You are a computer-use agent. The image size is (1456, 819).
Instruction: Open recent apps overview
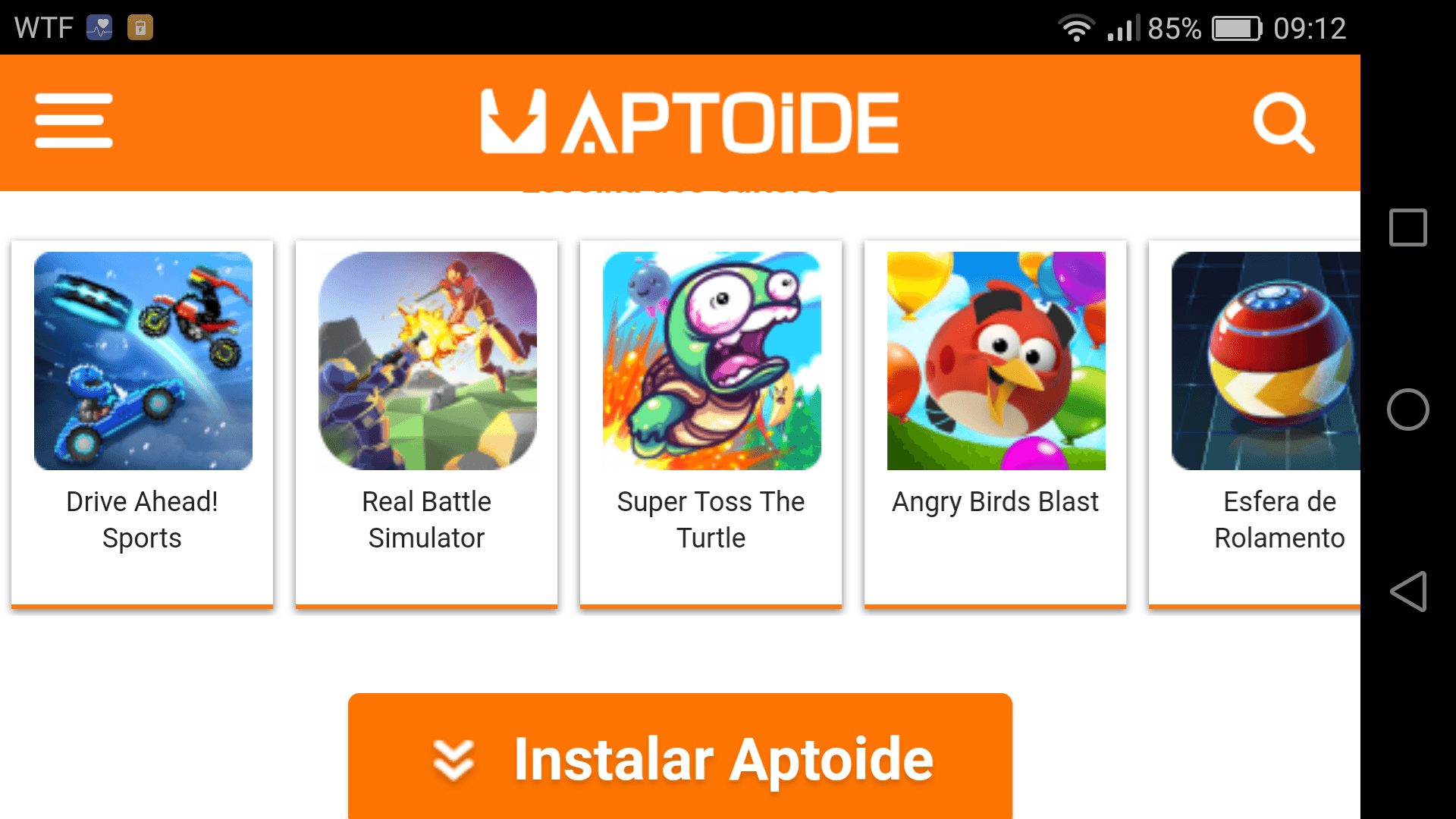pos(1408,227)
